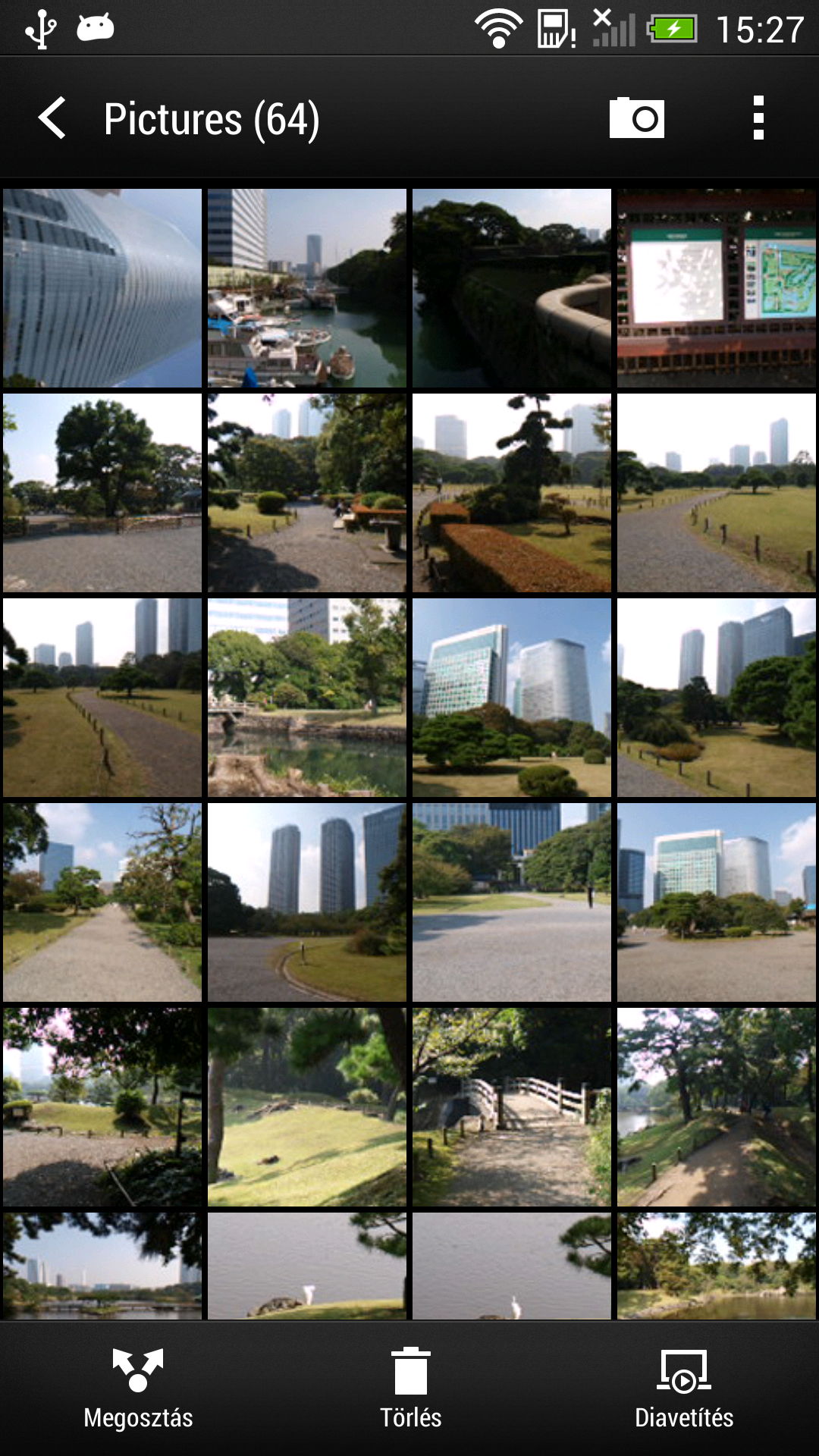View the pond with stone embankment photo
This screenshot has width=819, height=1456.
[307, 698]
